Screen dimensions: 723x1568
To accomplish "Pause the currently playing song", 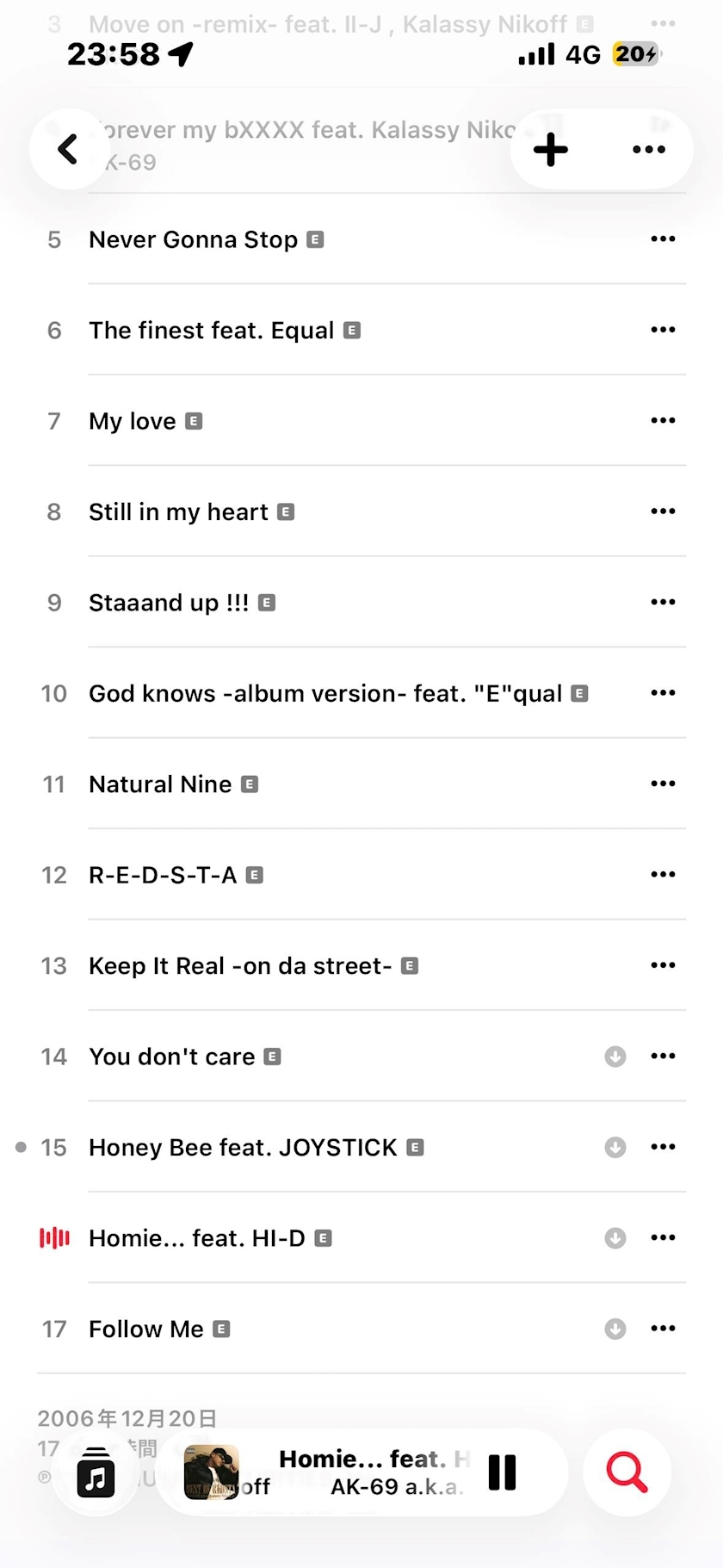I will 502,1472.
